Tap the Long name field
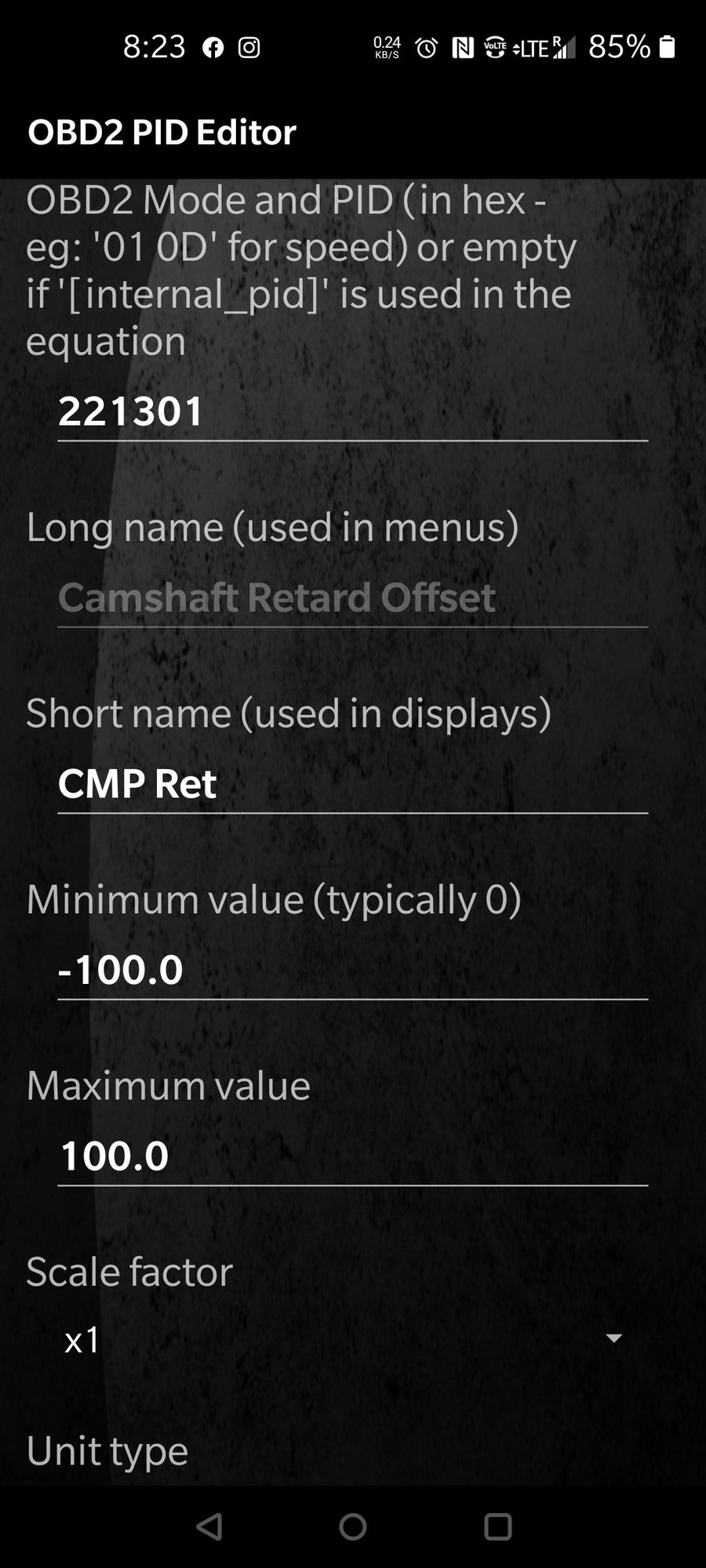Screen dimensions: 706x1568 pos(351,598)
